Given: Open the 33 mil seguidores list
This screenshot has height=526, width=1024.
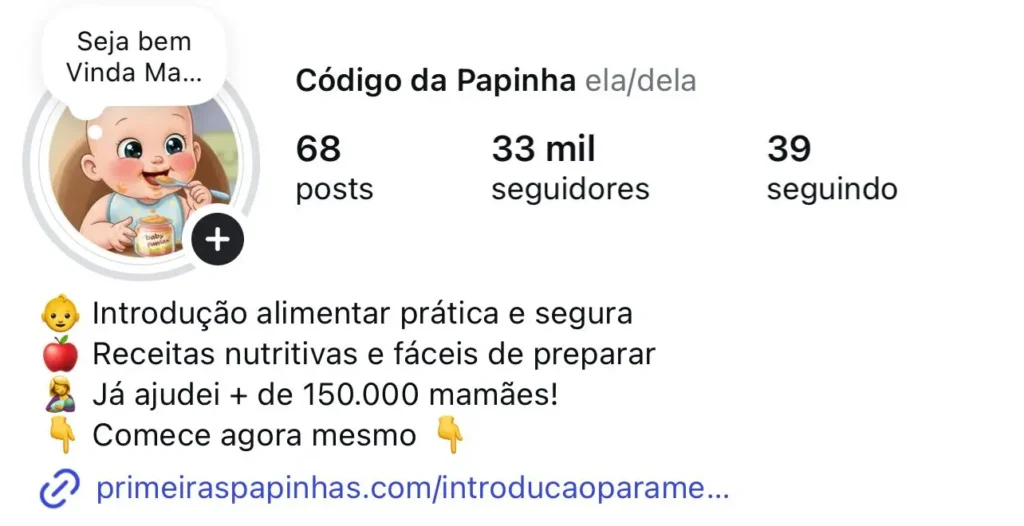Looking at the screenshot, I should click(x=569, y=168).
